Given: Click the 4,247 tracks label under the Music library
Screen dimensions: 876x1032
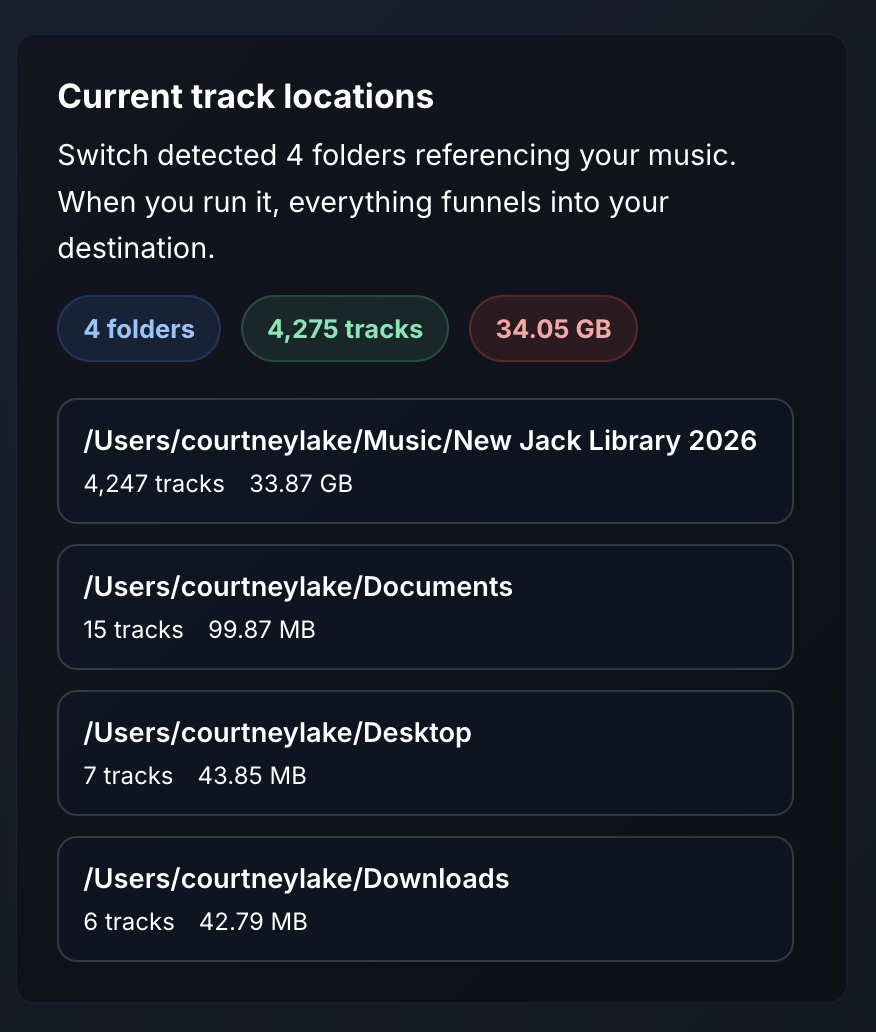Looking at the screenshot, I should point(153,484).
